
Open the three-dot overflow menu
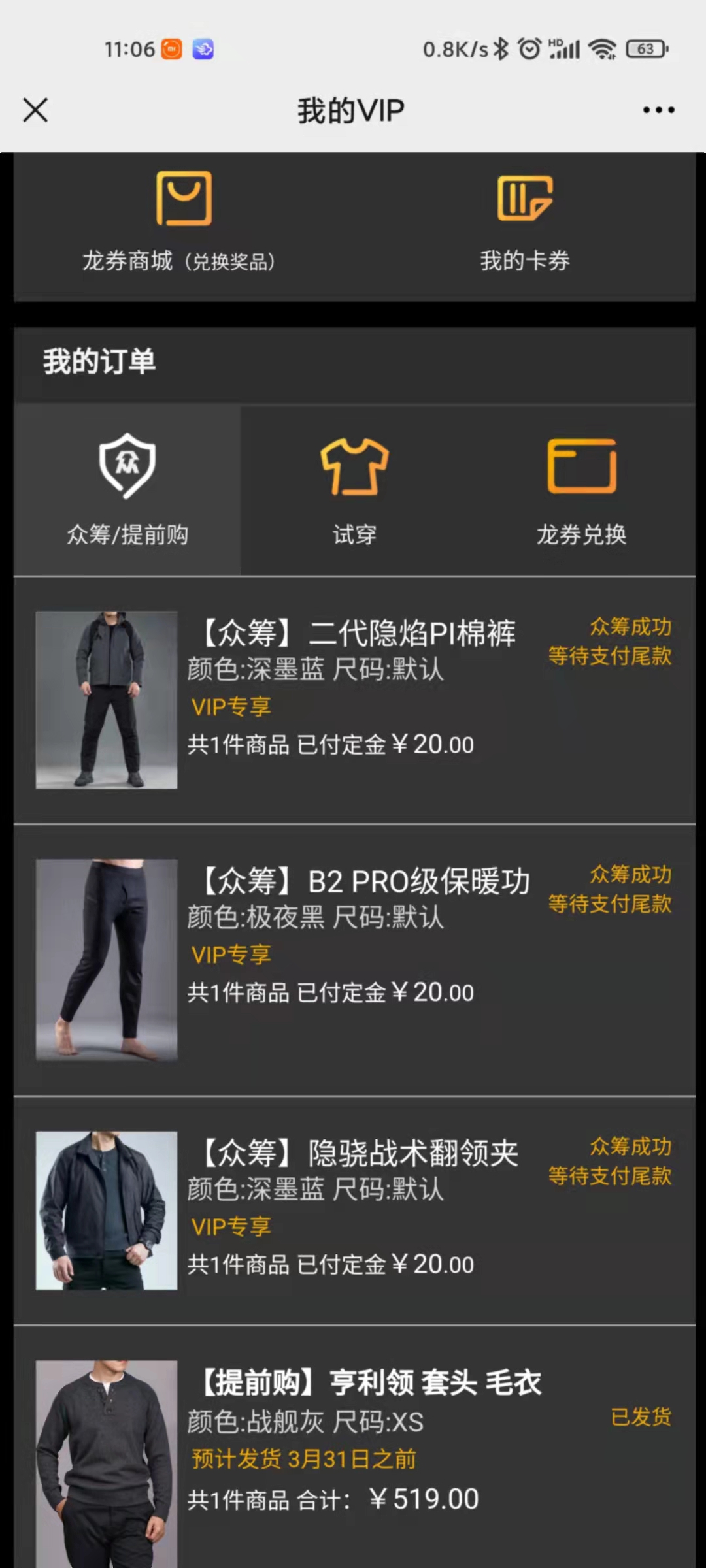tap(658, 110)
